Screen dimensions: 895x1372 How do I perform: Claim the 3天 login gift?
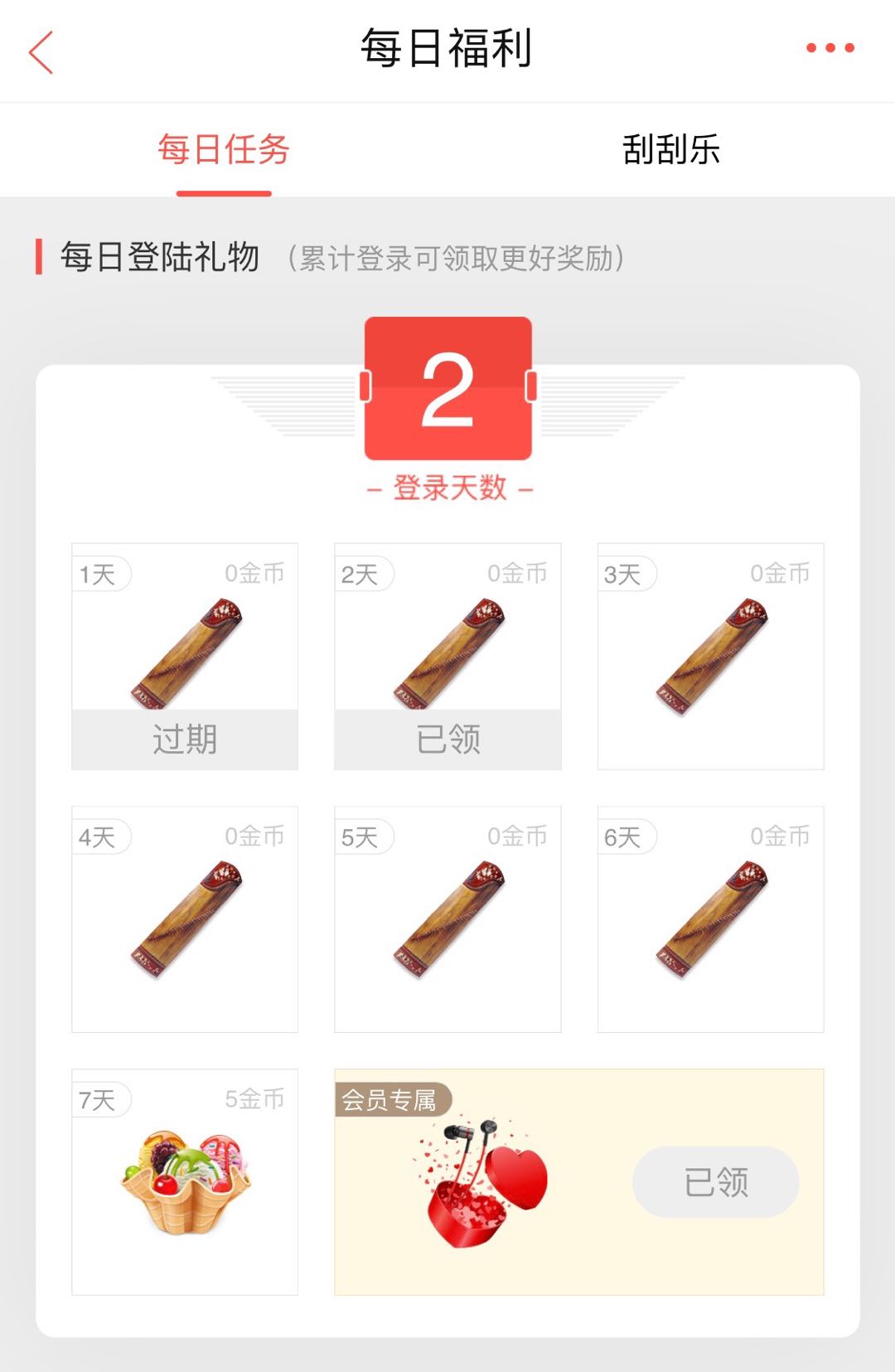click(x=710, y=656)
